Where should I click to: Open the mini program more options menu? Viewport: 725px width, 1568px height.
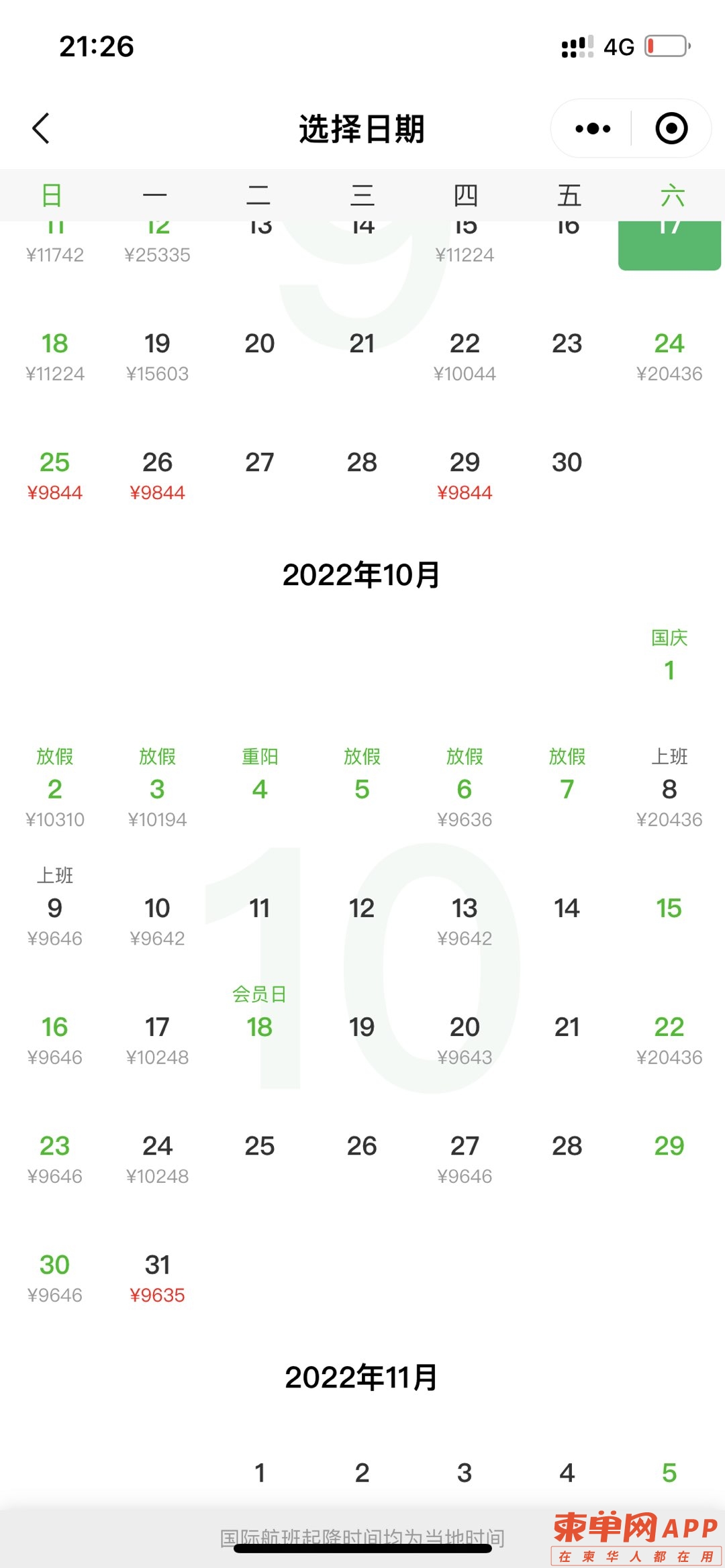pos(593,128)
